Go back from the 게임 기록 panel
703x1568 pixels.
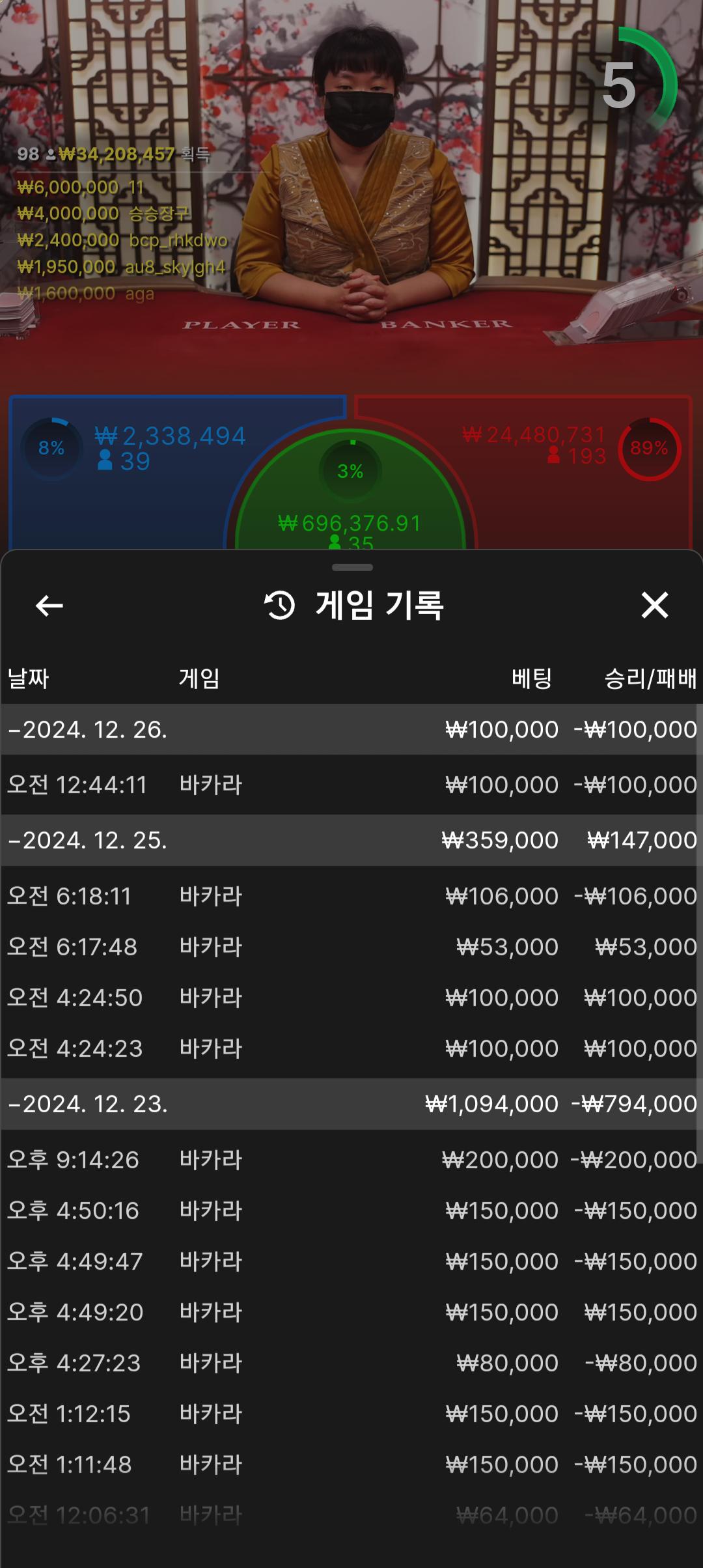(x=49, y=606)
